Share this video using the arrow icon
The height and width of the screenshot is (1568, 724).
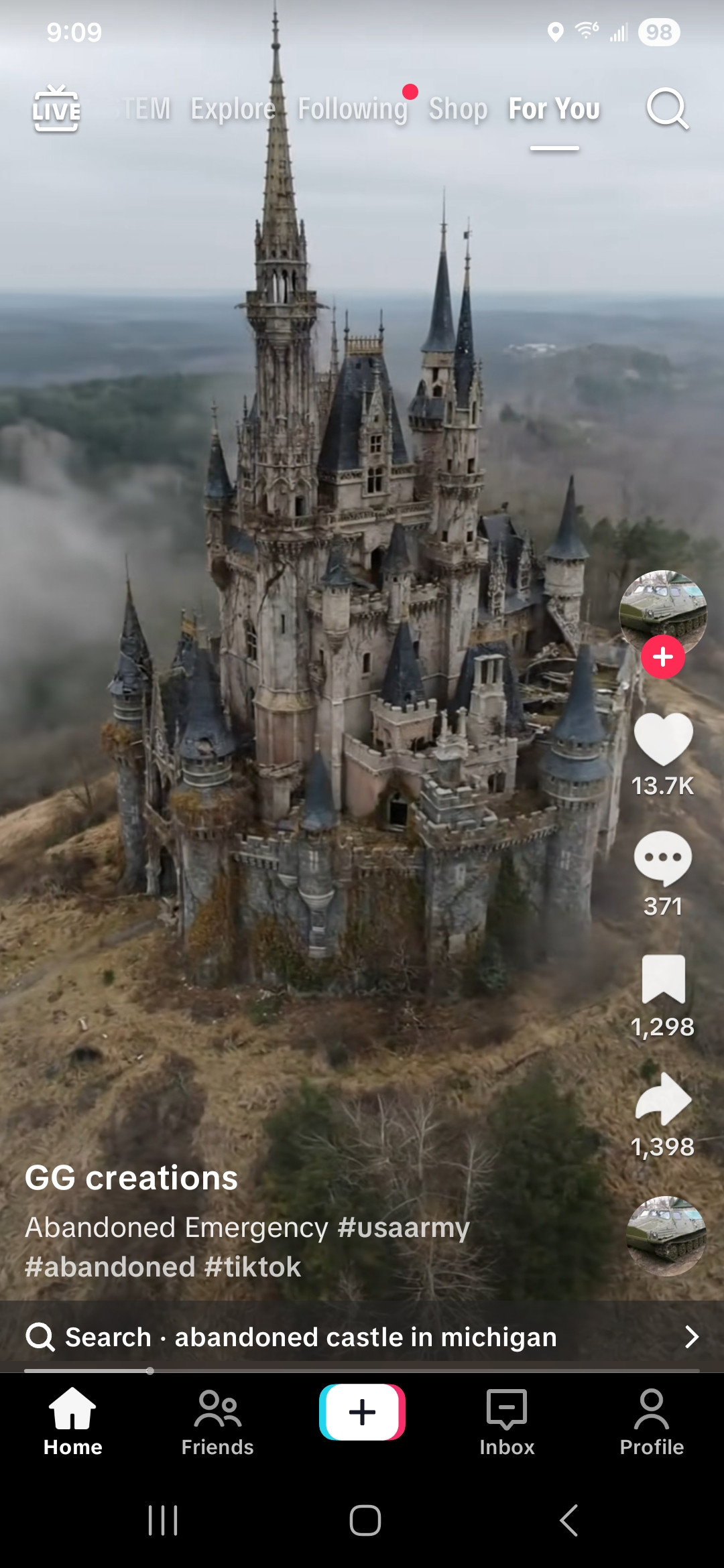click(662, 1099)
